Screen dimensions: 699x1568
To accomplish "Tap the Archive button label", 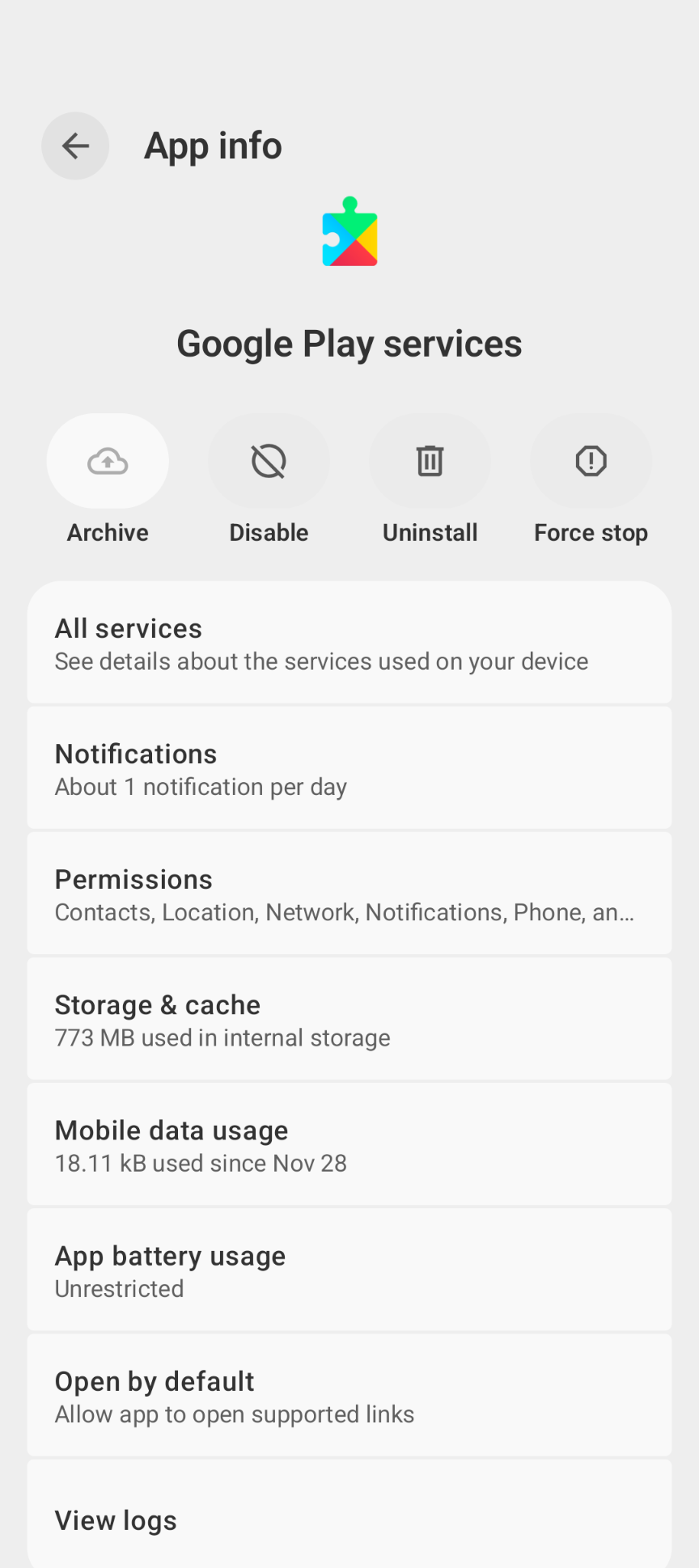I will pyautogui.click(x=107, y=532).
